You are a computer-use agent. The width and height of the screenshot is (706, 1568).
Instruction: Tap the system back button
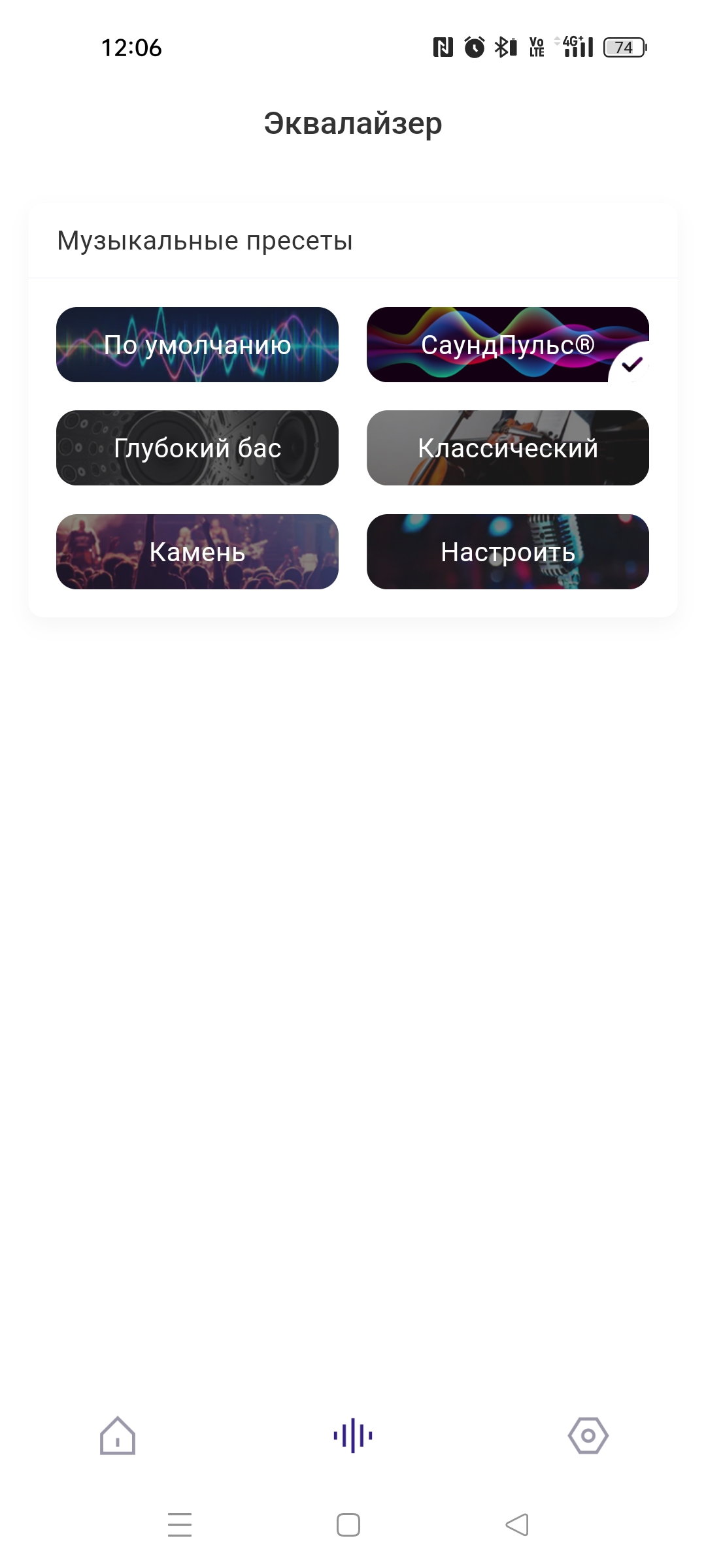pyautogui.click(x=517, y=1525)
